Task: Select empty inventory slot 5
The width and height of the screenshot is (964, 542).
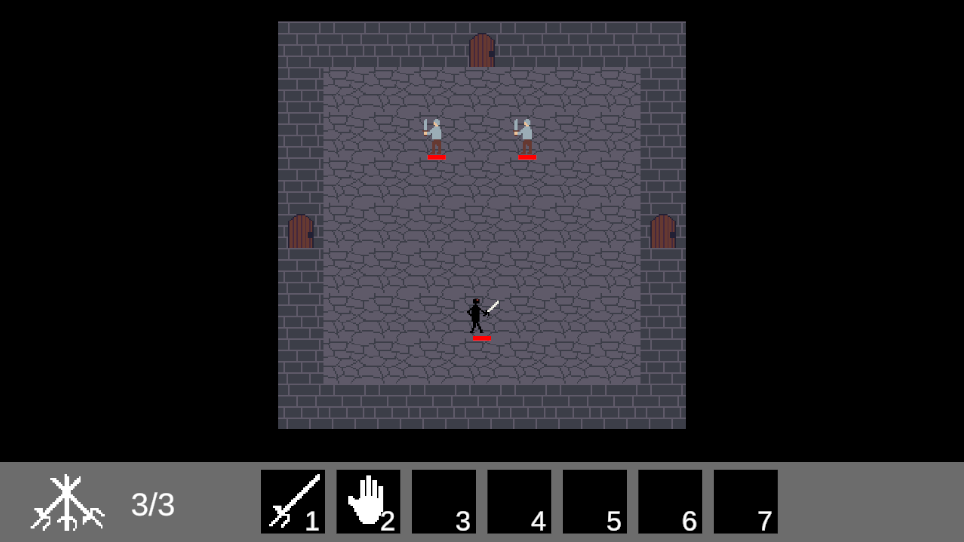Action: tap(594, 501)
